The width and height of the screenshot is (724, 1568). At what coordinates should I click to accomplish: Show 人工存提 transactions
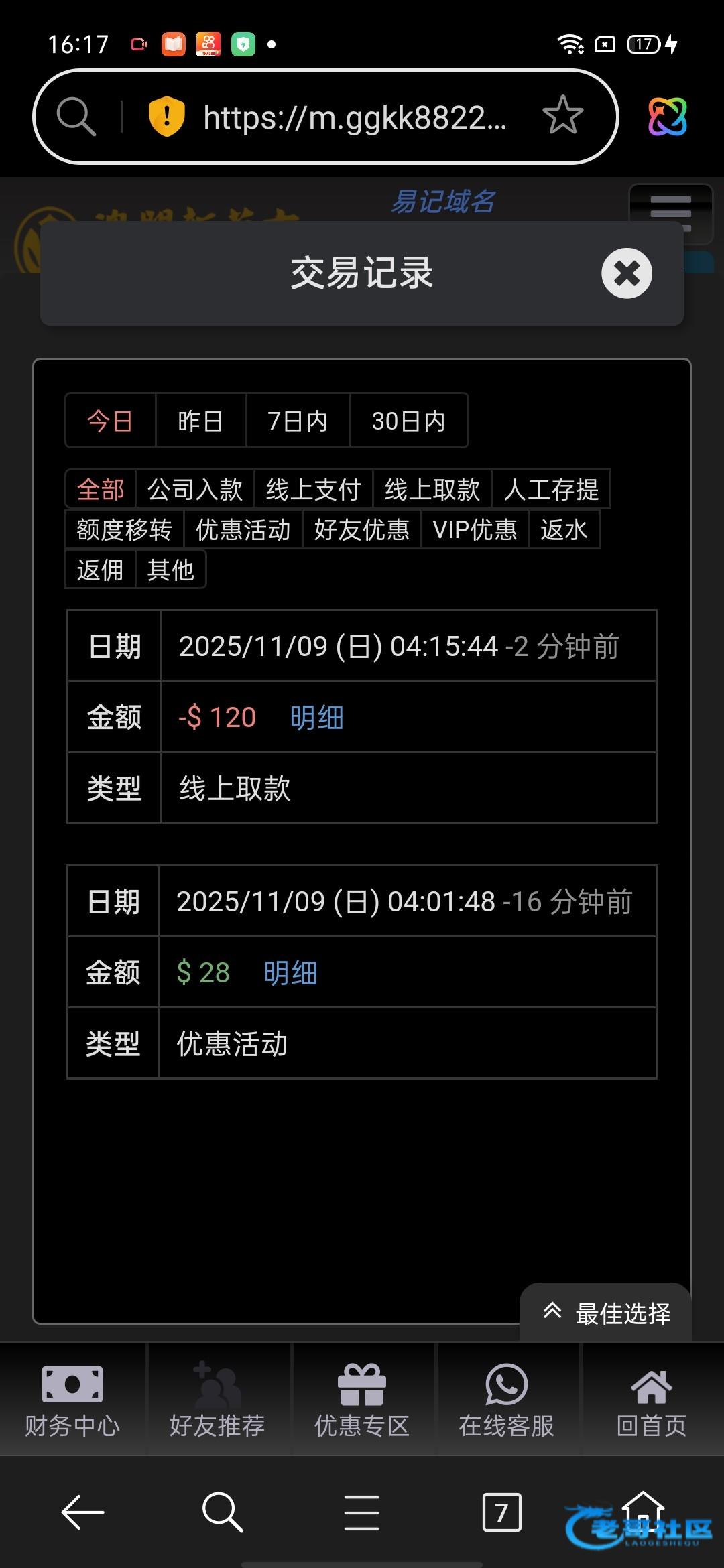[x=550, y=489]
